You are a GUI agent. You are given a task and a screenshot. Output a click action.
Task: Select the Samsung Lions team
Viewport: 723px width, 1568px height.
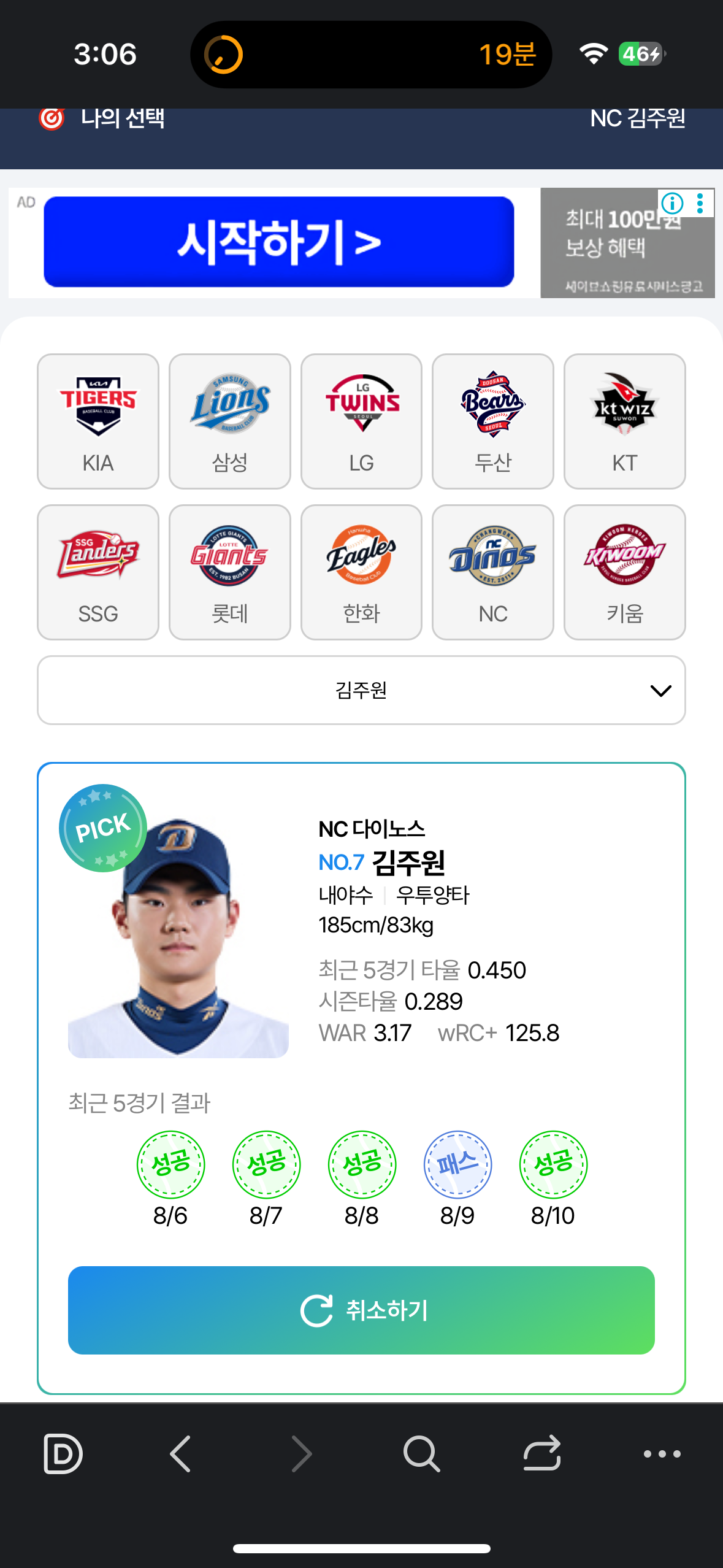pos(229,421)
